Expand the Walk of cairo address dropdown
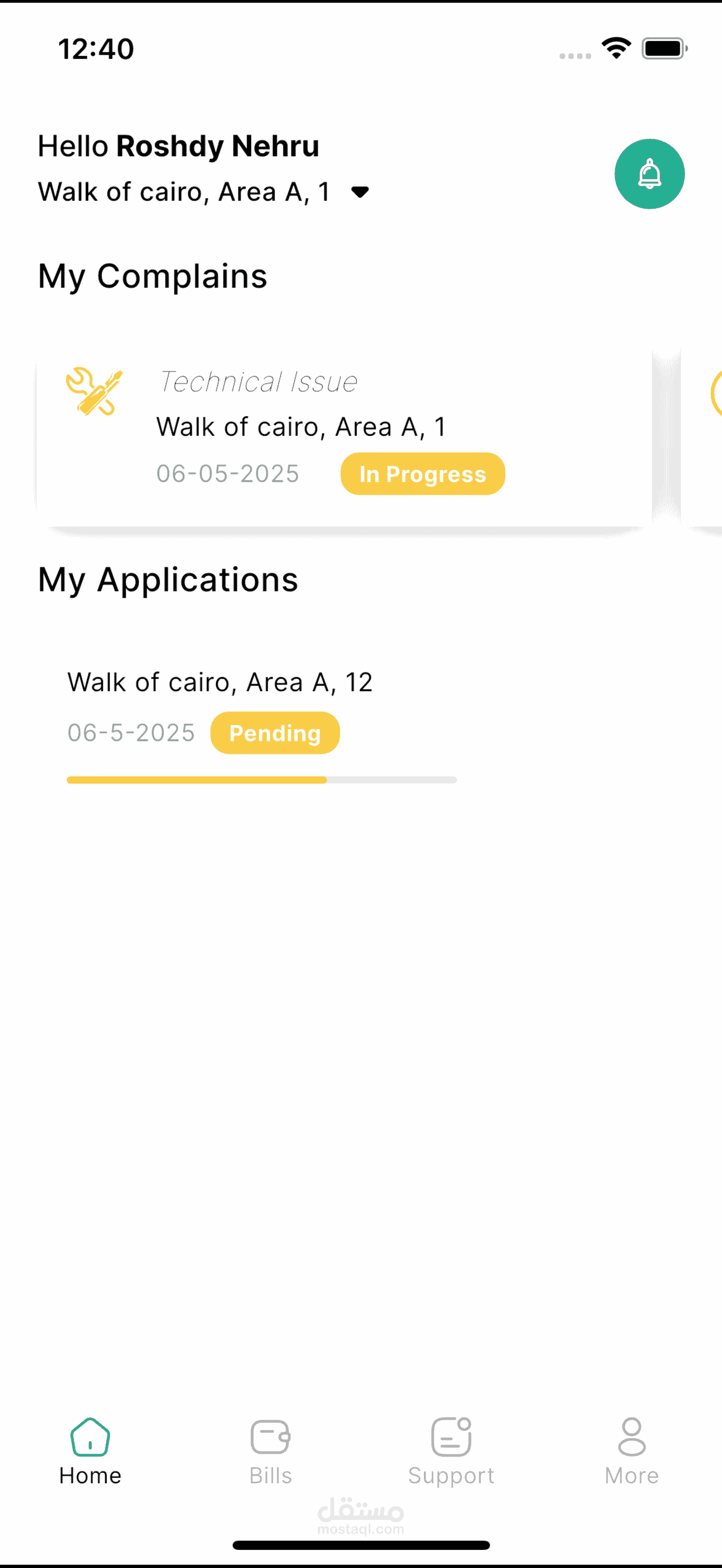722x1568 pixels. tap(360, 192)
